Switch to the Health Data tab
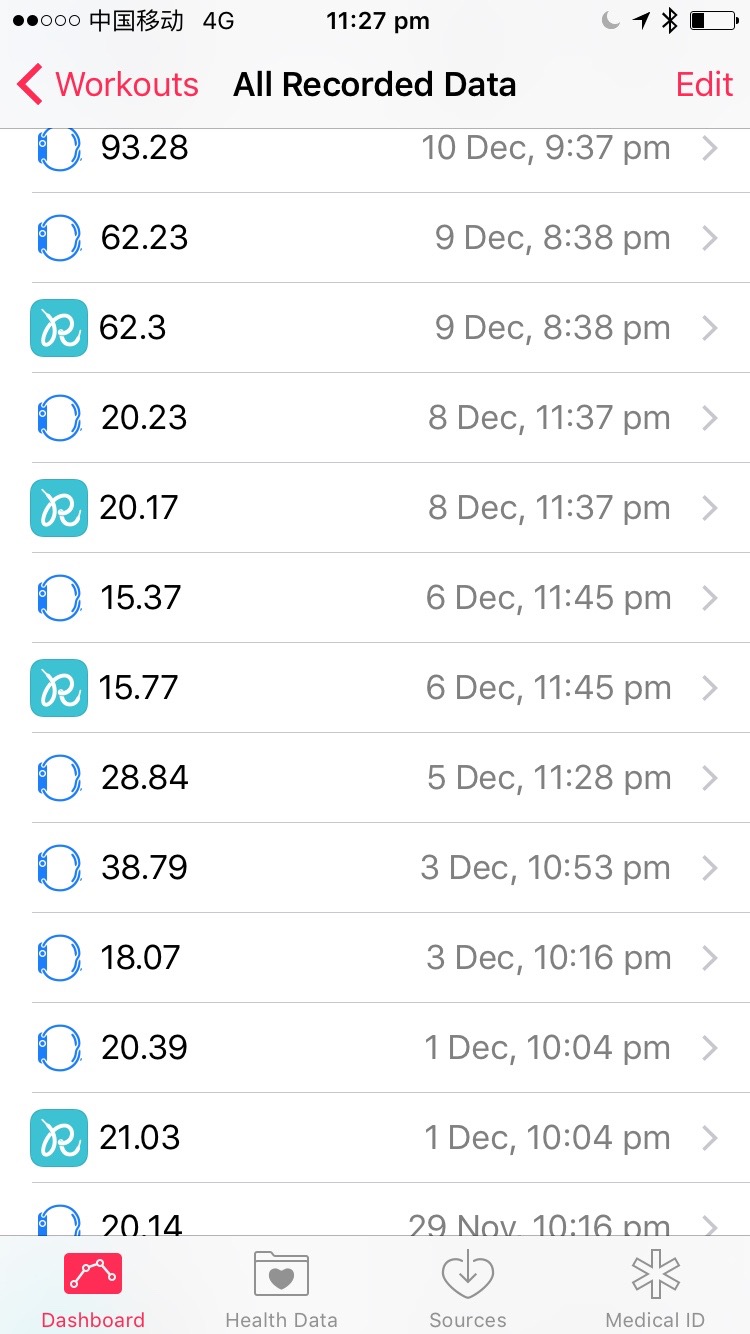 (x=281, y=1288)
